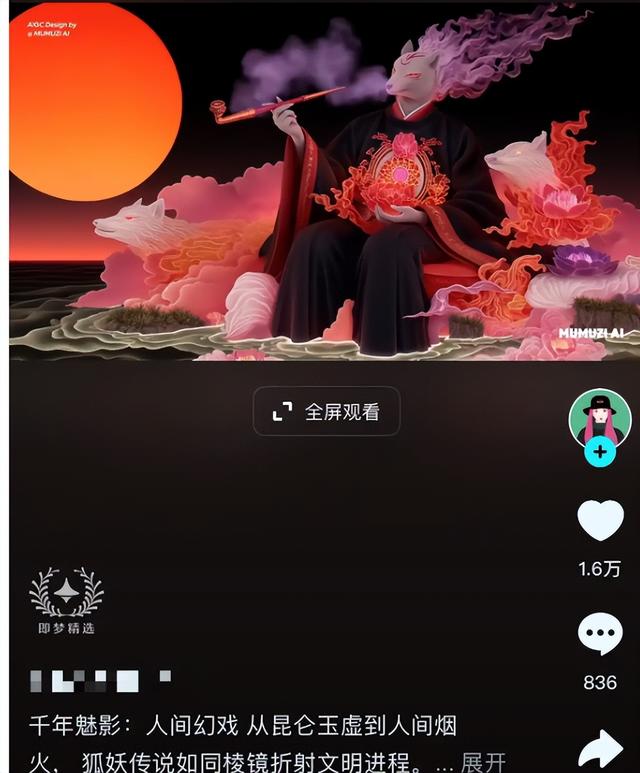The height and width of the screenshot is (773, 640).
Task: Expand the caption with 展开
Action: pyautogui.click(x=483, y=761)
